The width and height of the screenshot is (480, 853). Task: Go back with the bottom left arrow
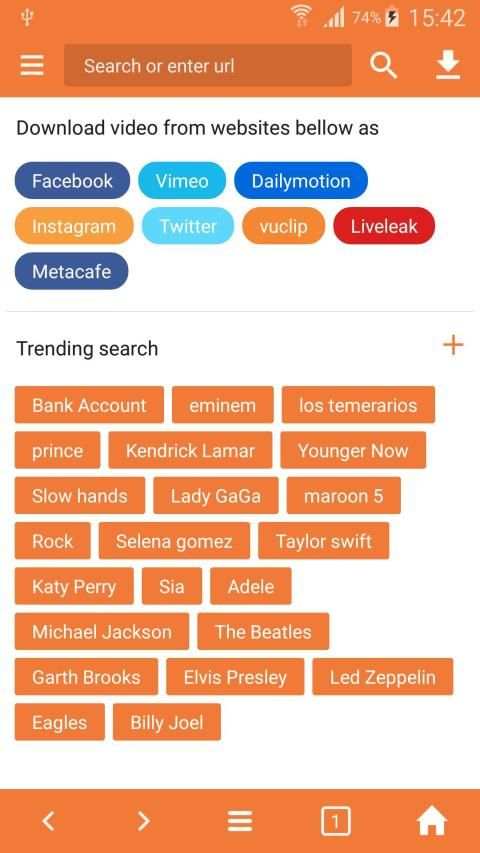tap(48, 820)
